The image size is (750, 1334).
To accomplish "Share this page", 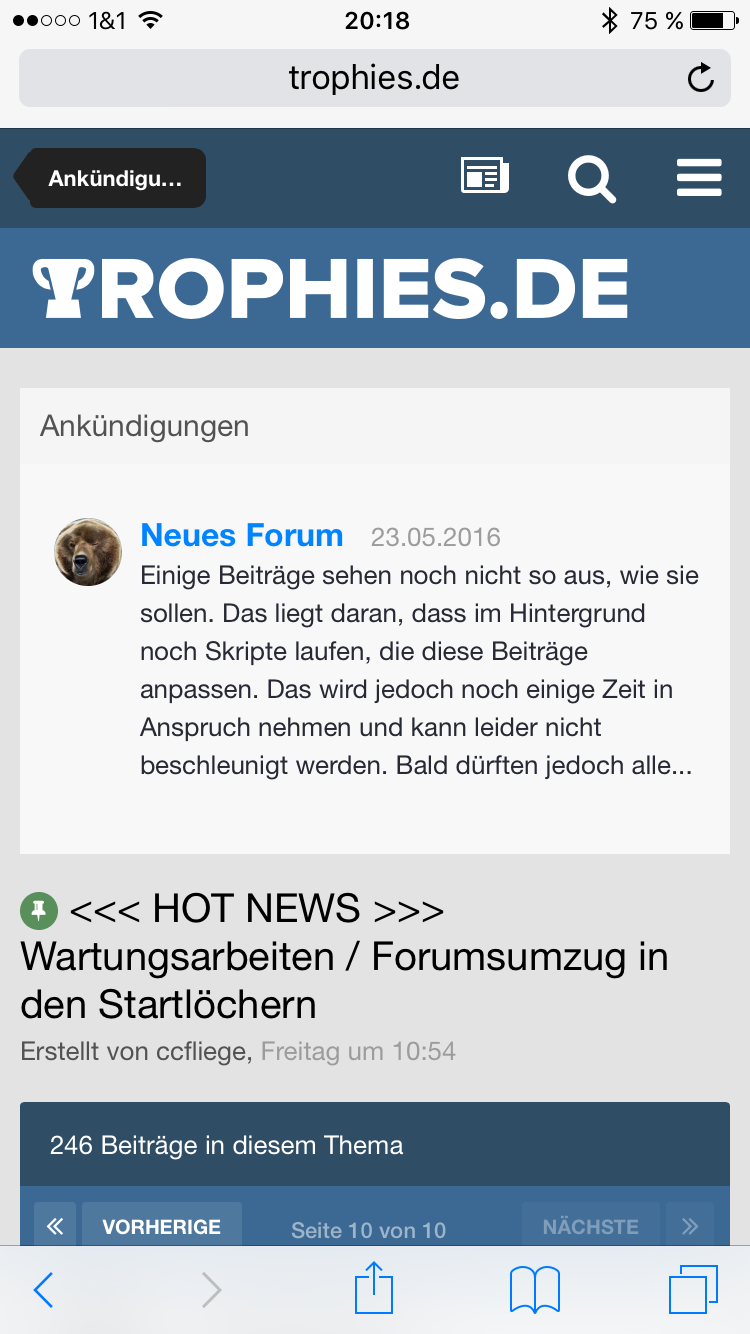I will point(375,1288).
